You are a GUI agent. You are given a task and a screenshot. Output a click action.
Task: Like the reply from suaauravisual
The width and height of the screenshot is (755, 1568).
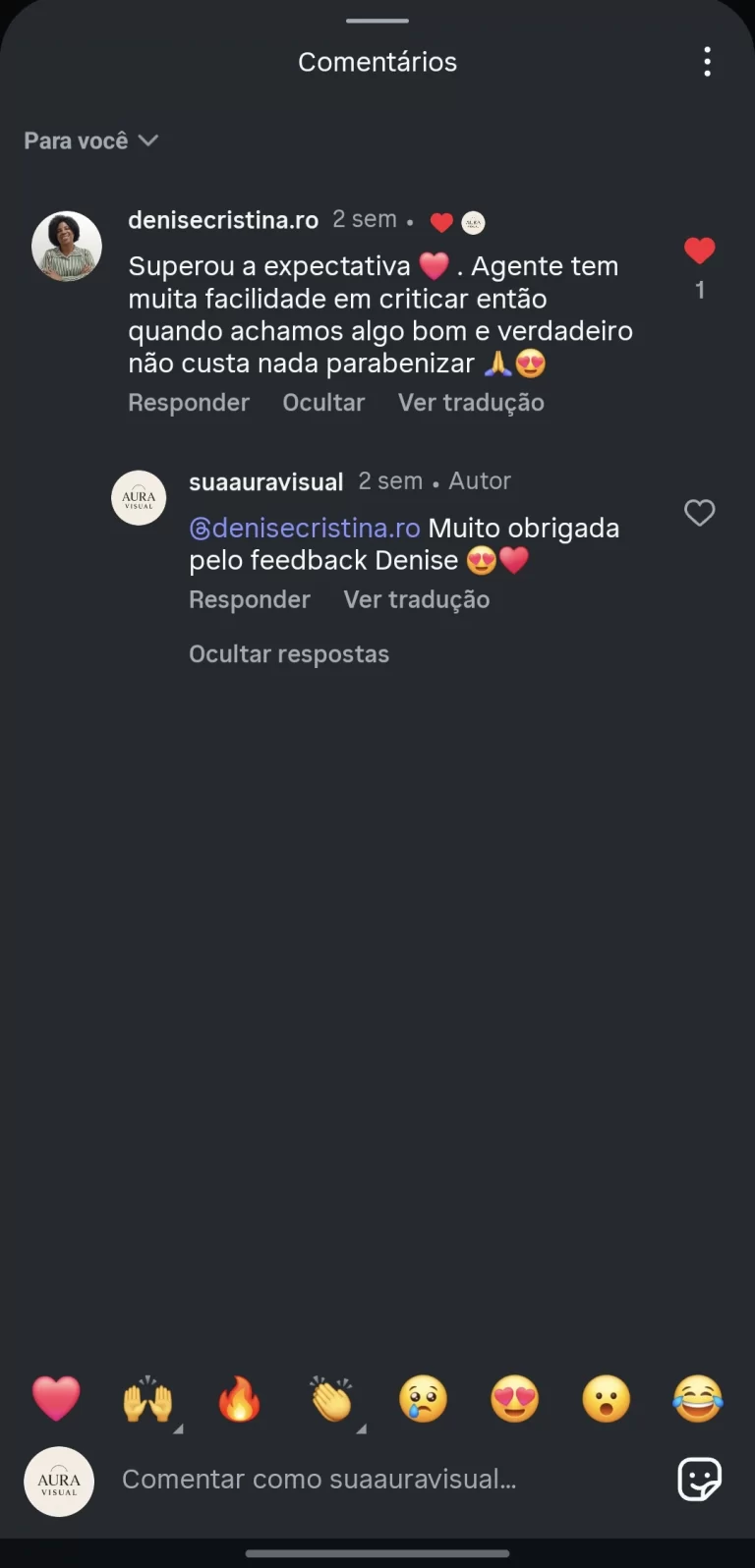click(699, 513)
